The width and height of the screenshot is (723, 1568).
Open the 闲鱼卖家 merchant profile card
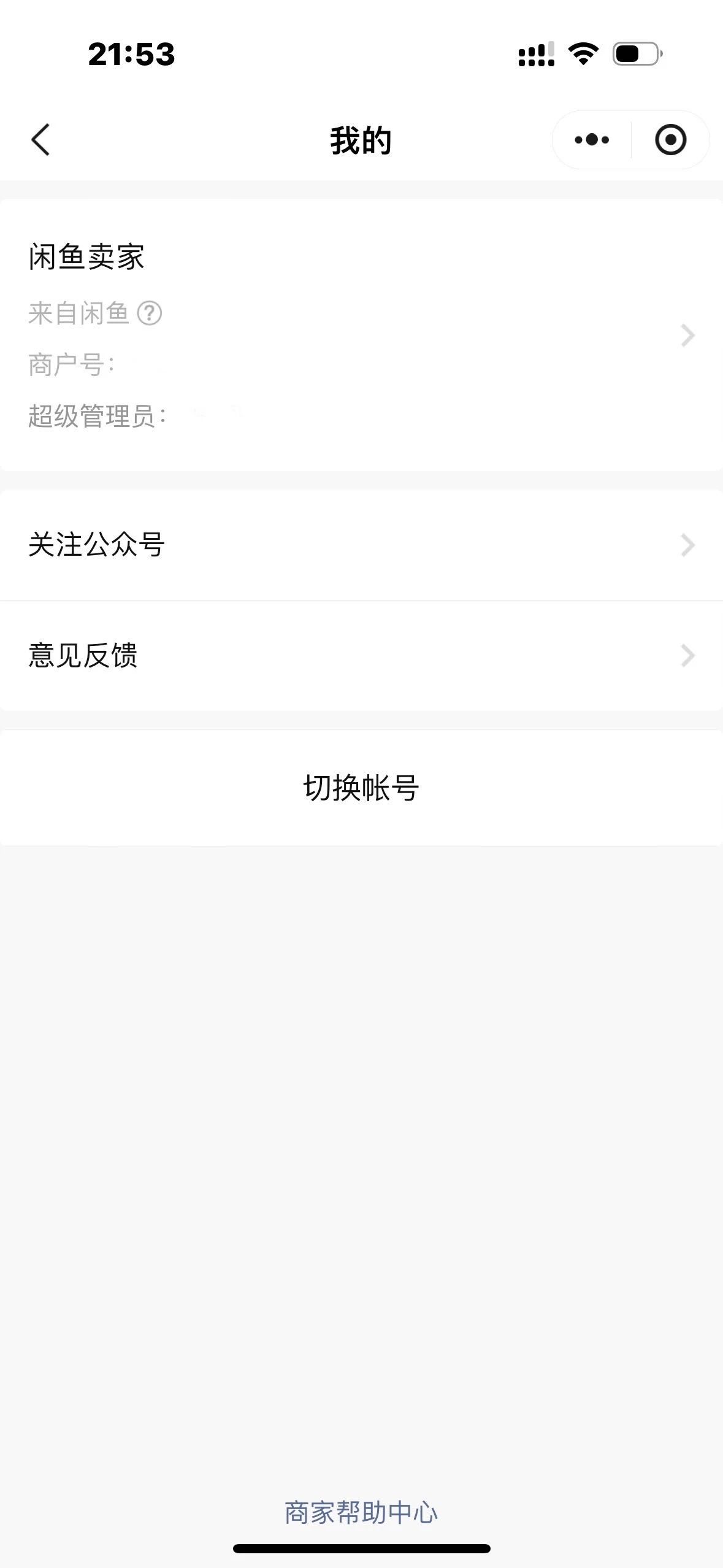click(361, 335)
